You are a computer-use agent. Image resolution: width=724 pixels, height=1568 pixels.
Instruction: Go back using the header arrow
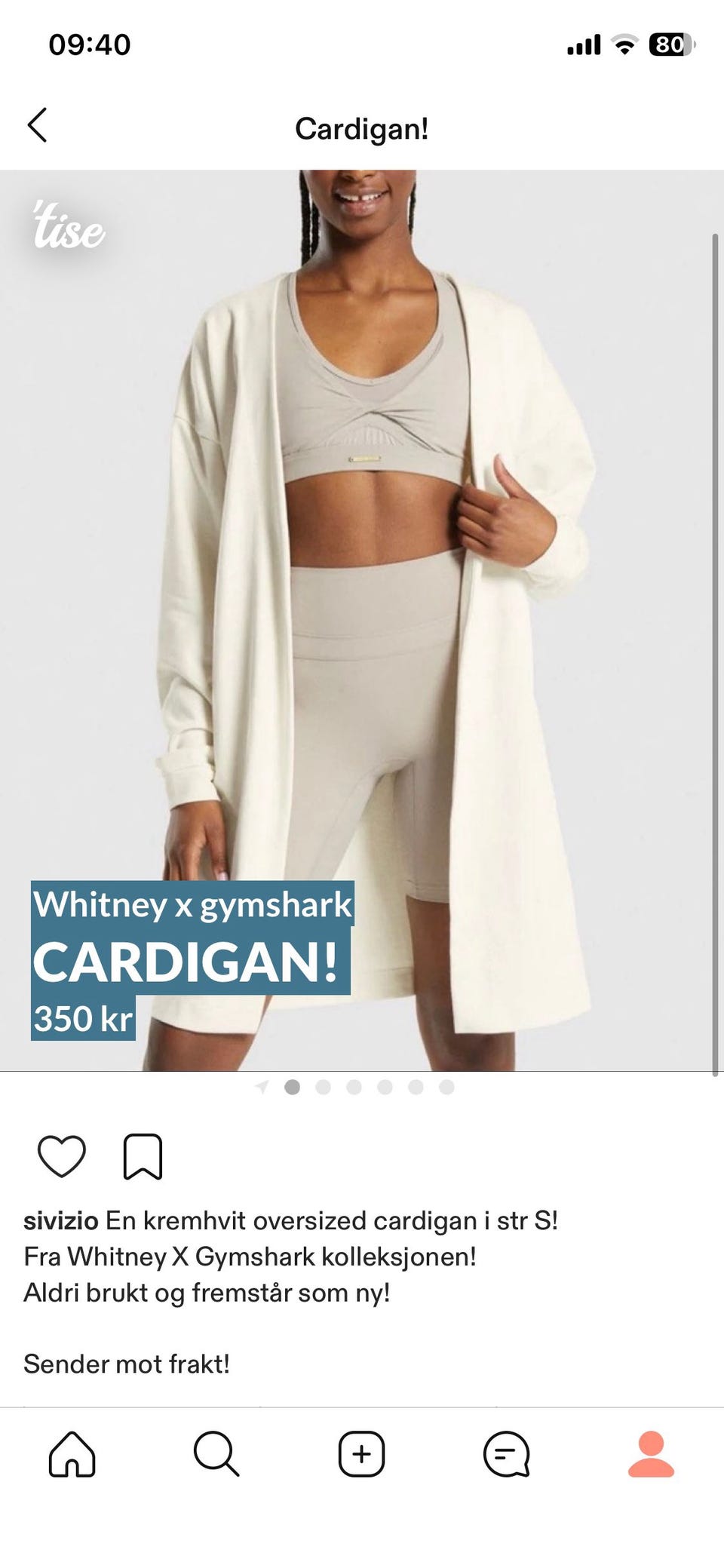click(38, 125)
